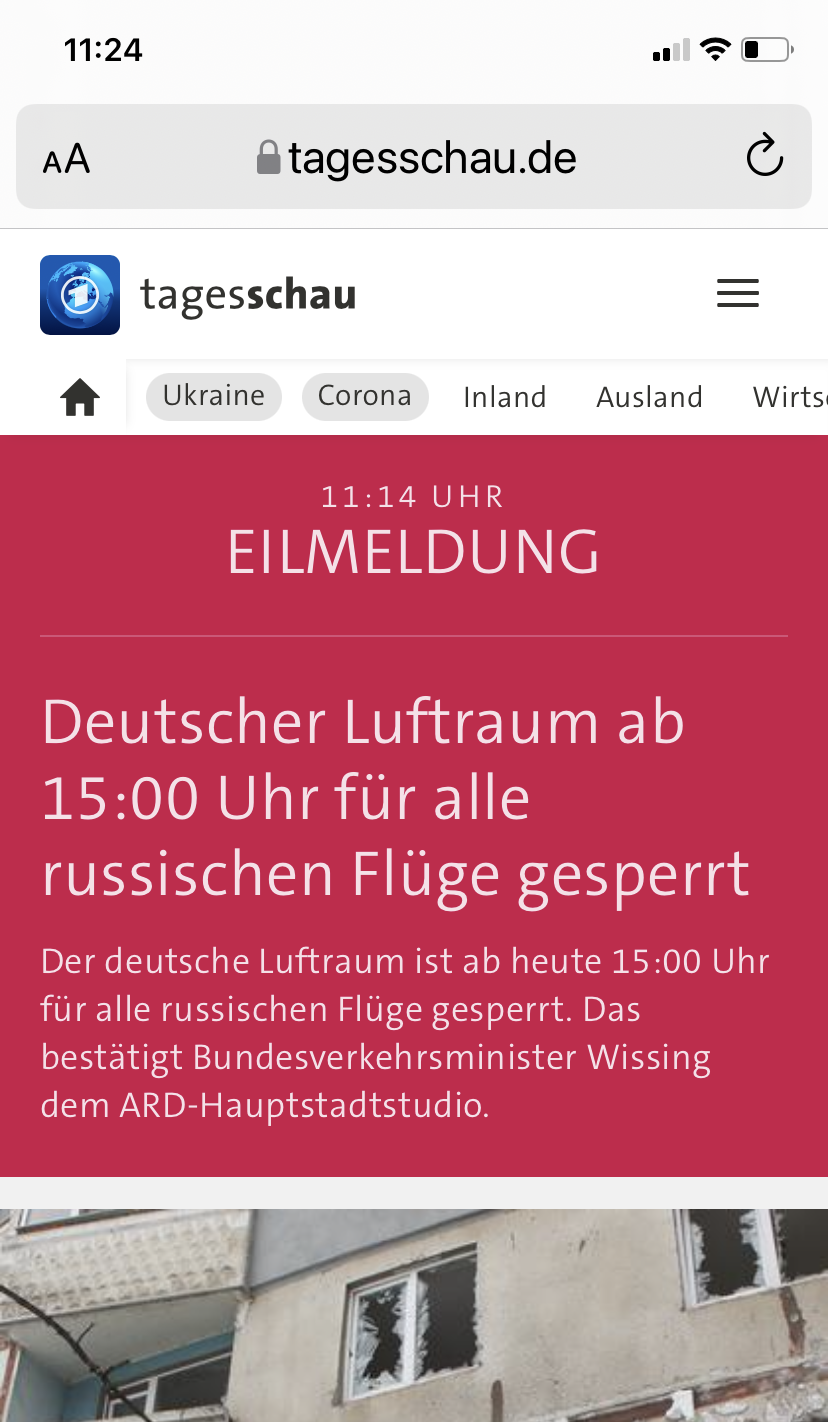The image size is (828, 1422).
Task: Reload the page in Safari
Action: (764, 157)
